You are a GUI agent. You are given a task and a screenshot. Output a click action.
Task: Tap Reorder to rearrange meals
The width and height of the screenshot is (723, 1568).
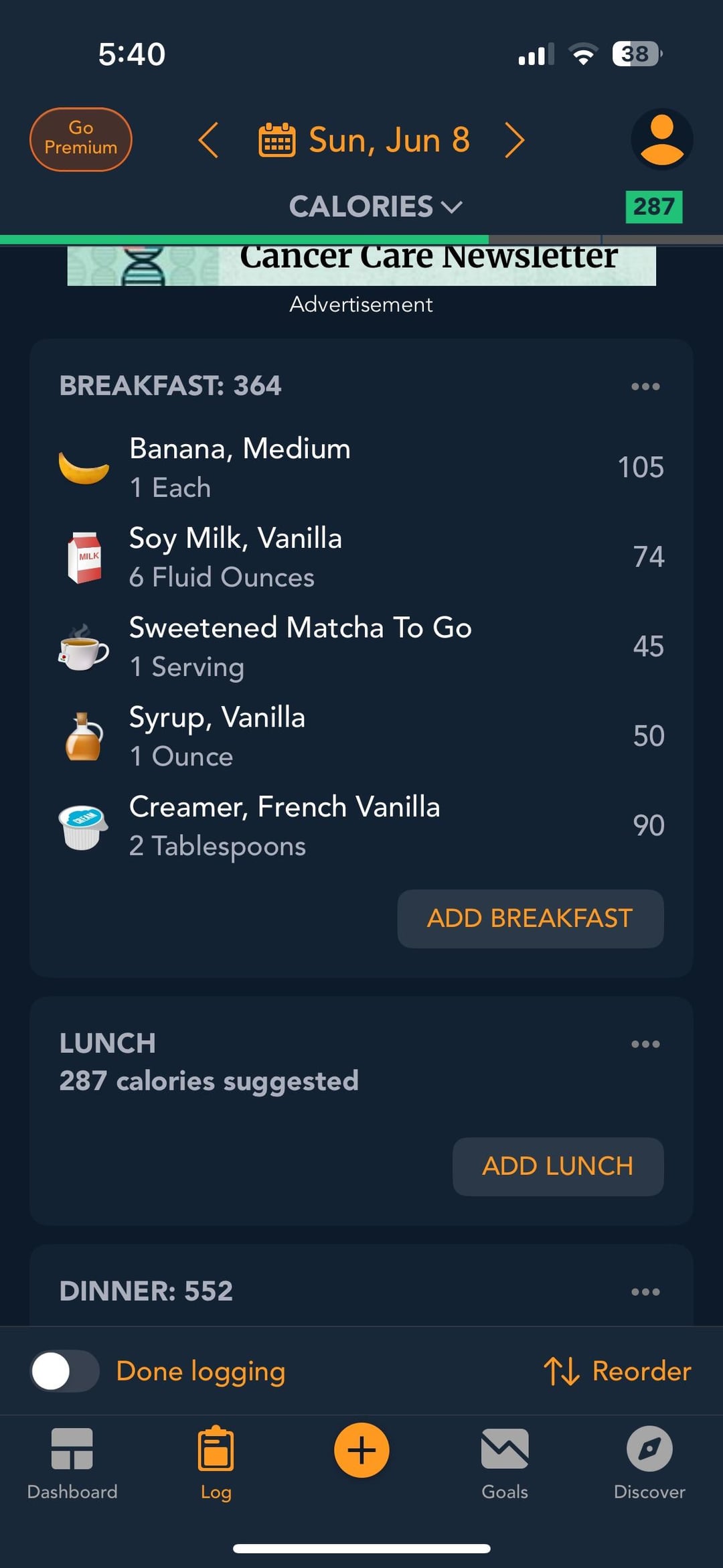(x=617, y=1371)
